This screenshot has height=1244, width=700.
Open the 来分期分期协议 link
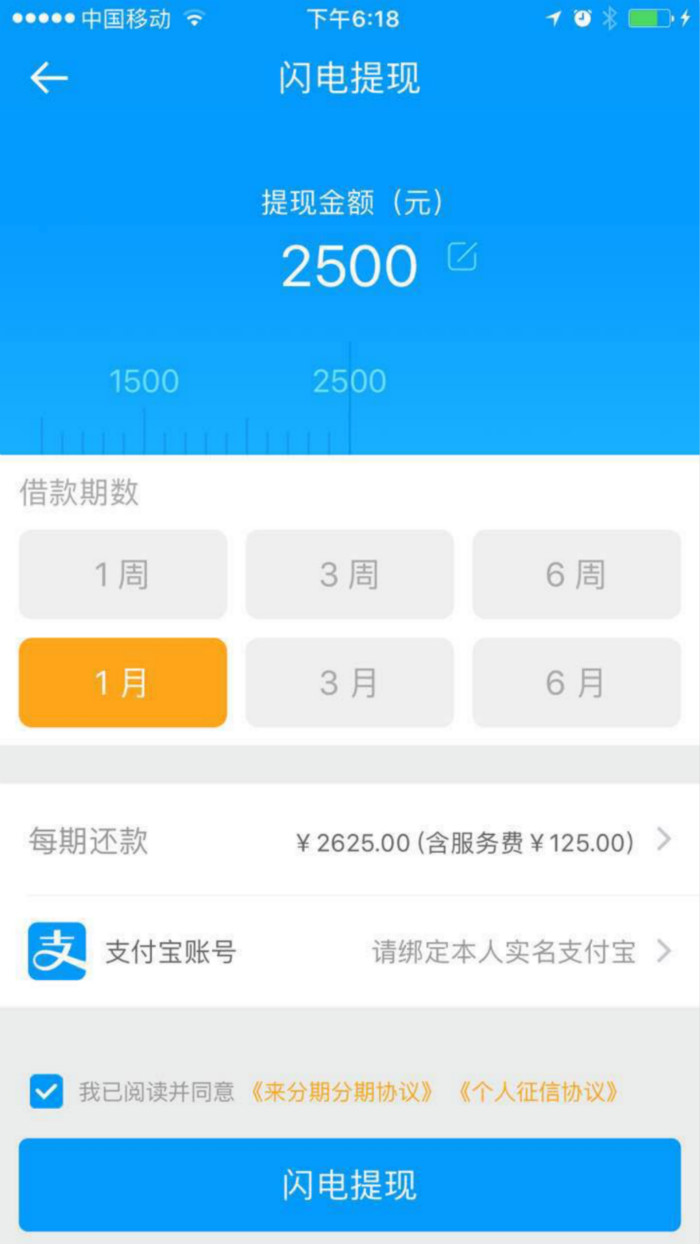pyautogui.click(x=343, y=1091)
